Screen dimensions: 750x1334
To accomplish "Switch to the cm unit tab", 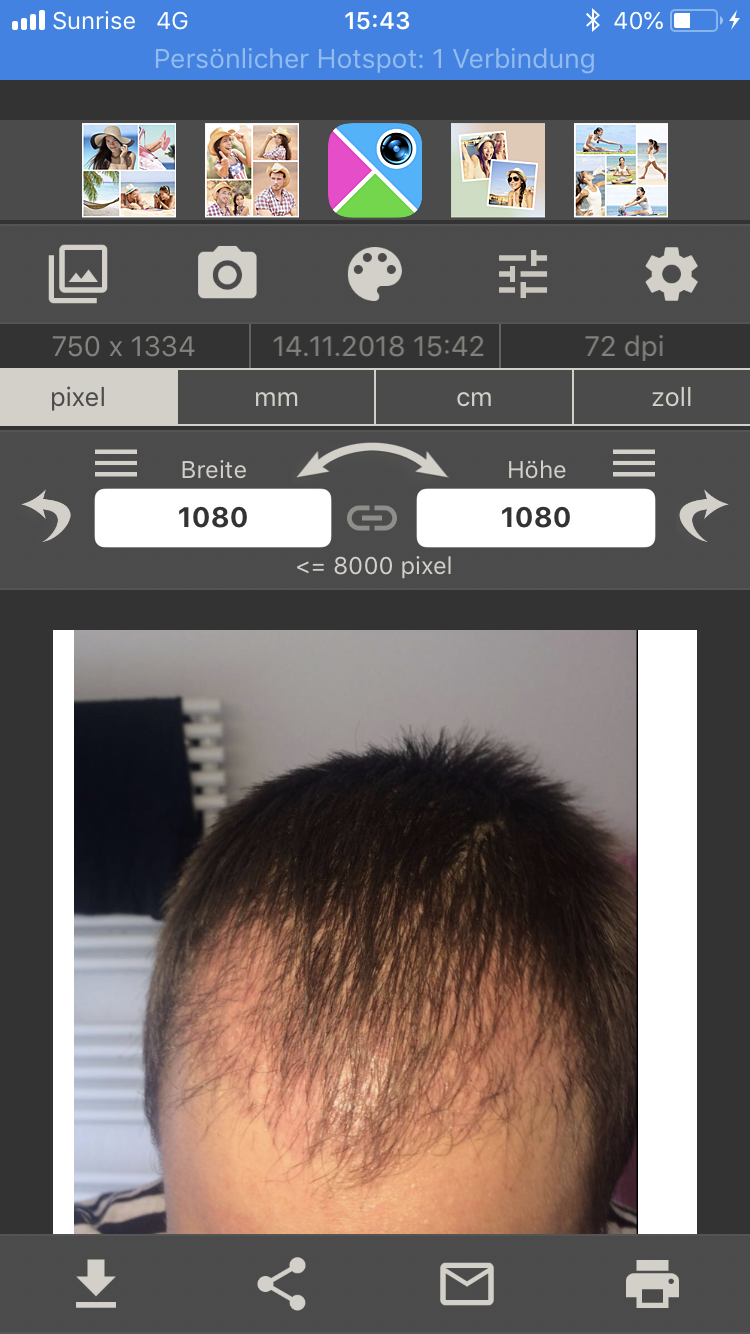I will click(474, 398).
